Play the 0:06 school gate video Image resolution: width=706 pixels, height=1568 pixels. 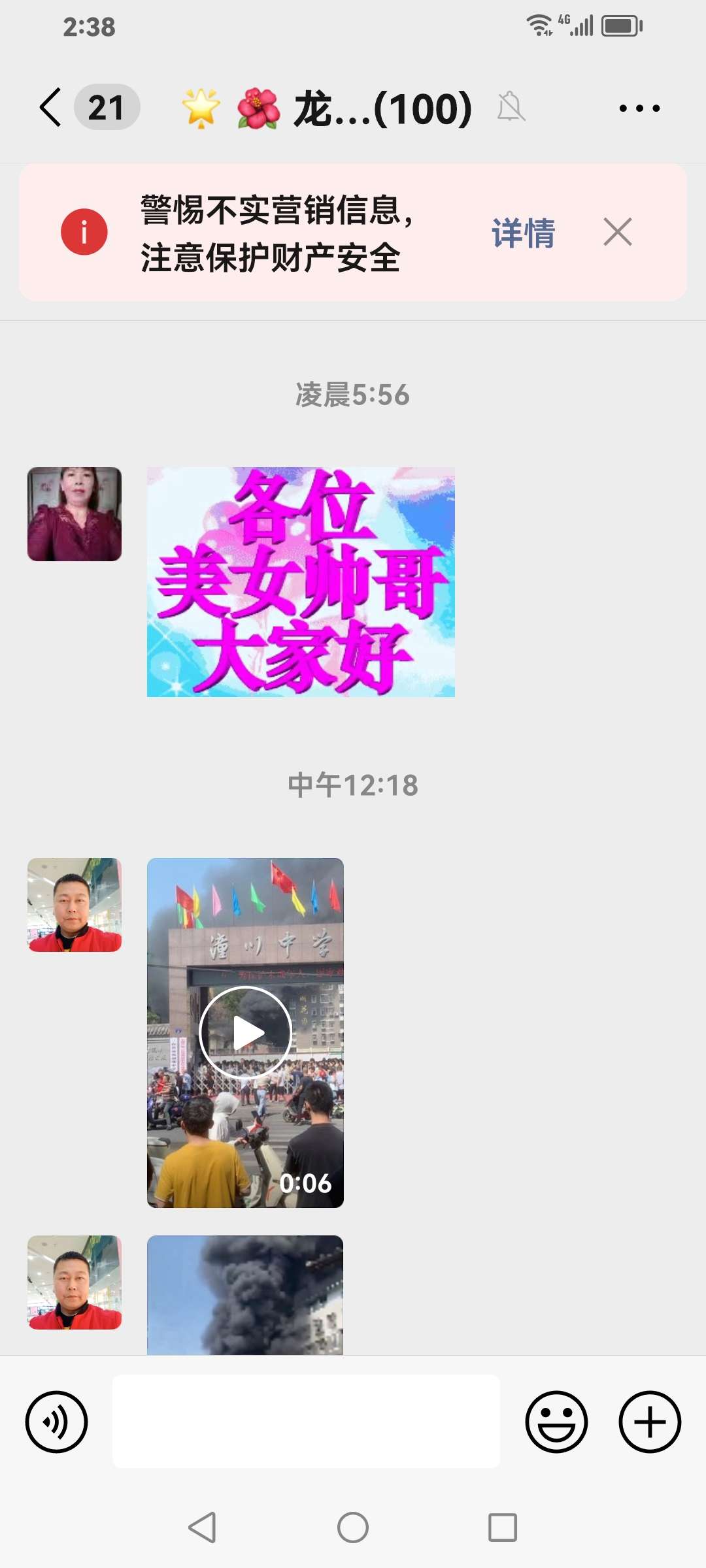(245, 1032)
